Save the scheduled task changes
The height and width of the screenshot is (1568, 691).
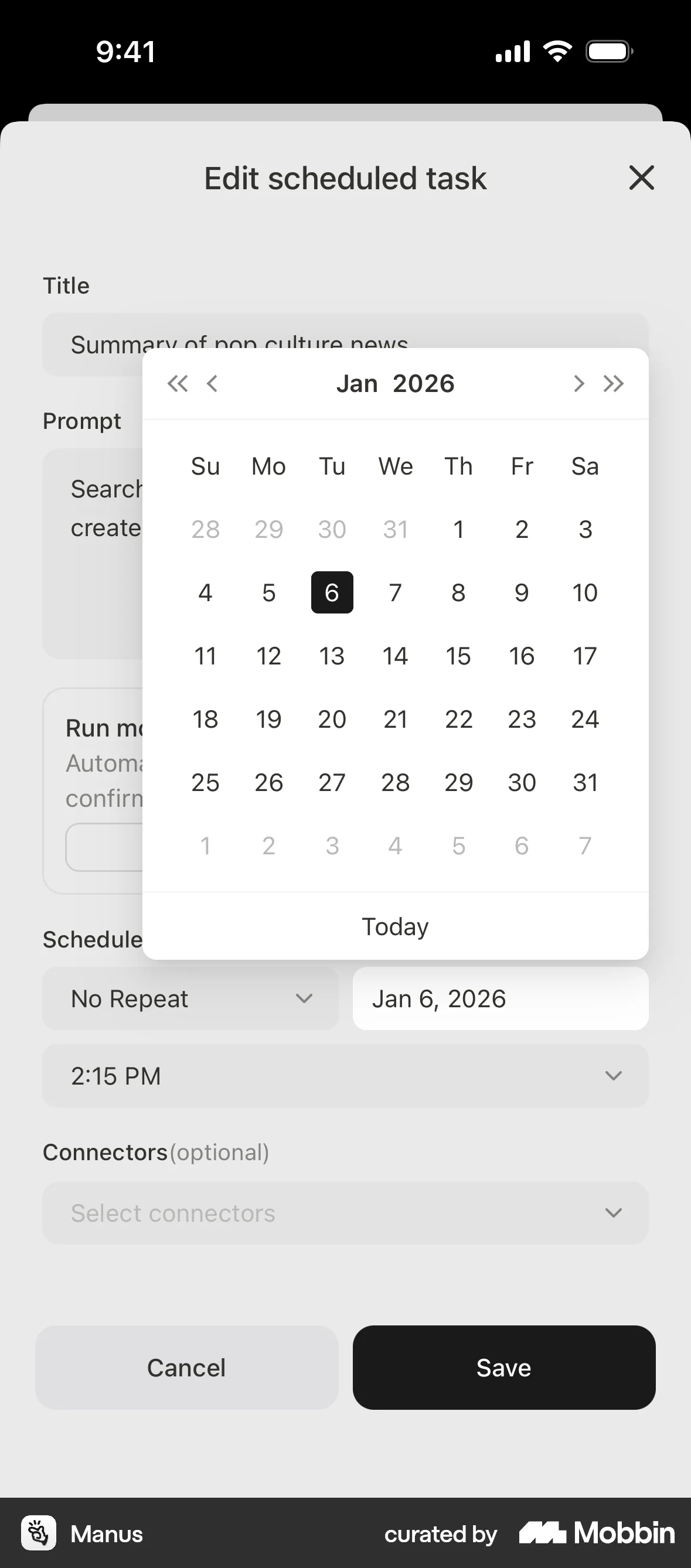tap(503, 1368)
